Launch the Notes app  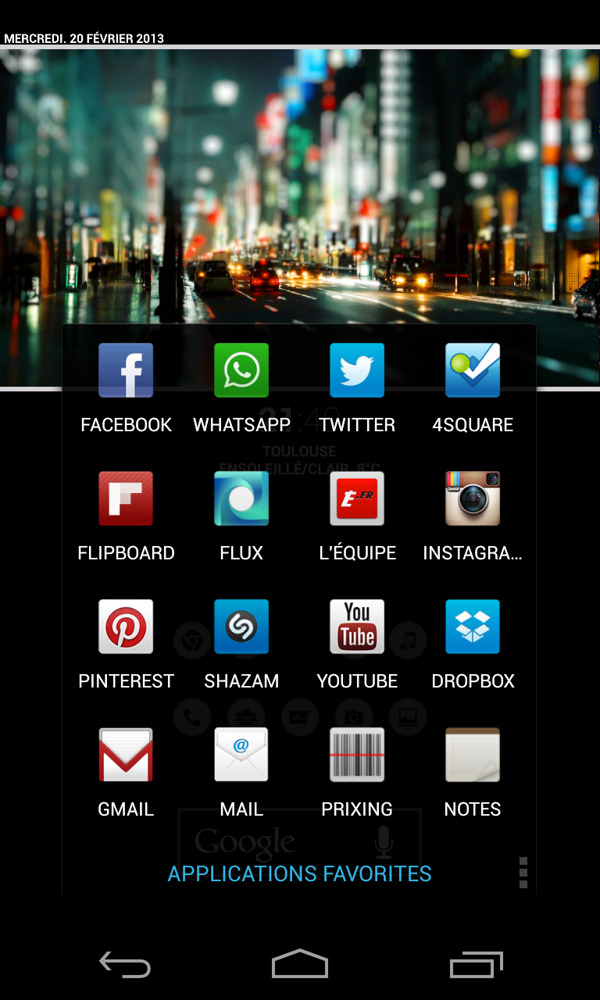coord(472,755)
